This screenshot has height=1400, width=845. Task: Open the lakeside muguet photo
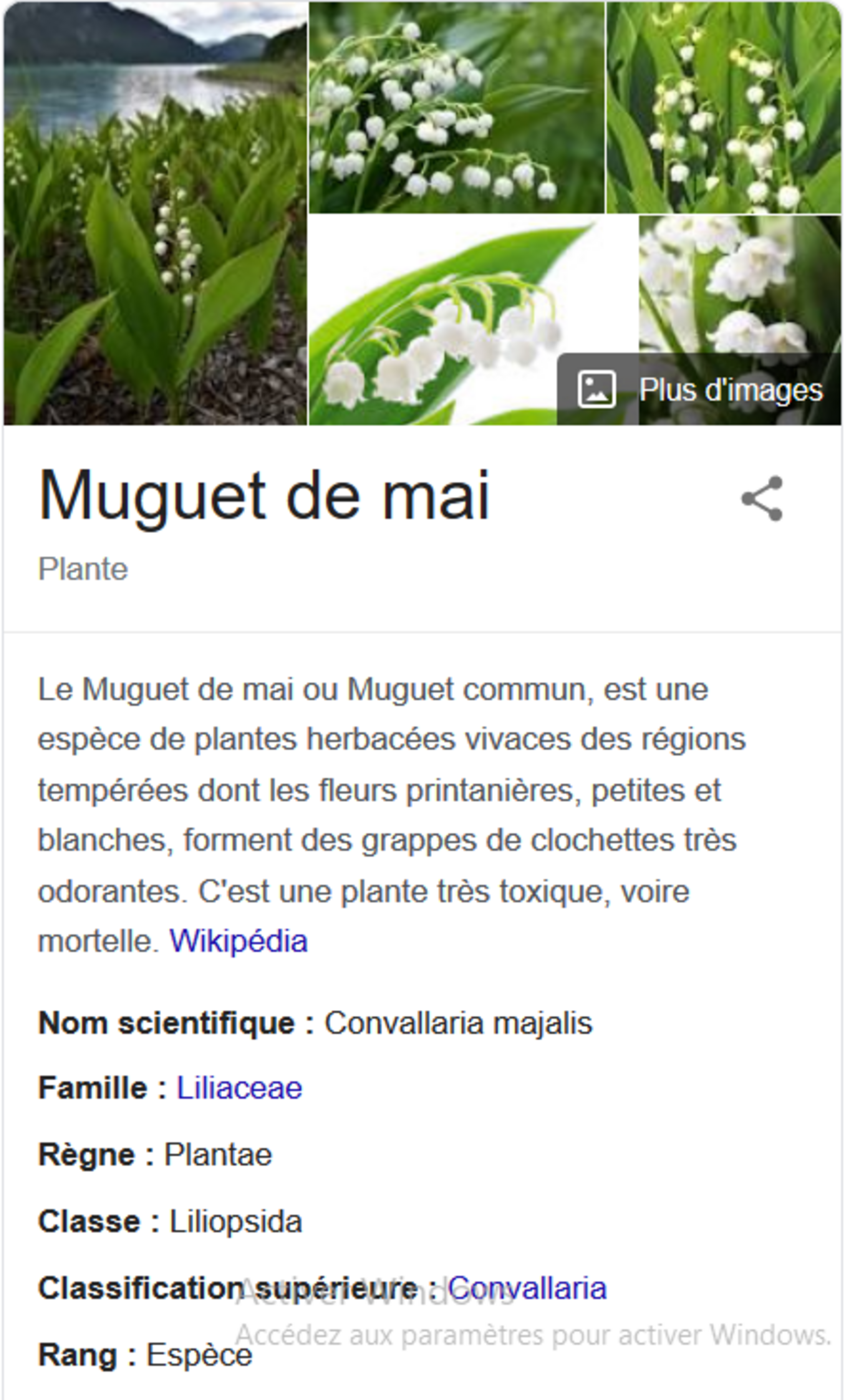tap(155, 213)
